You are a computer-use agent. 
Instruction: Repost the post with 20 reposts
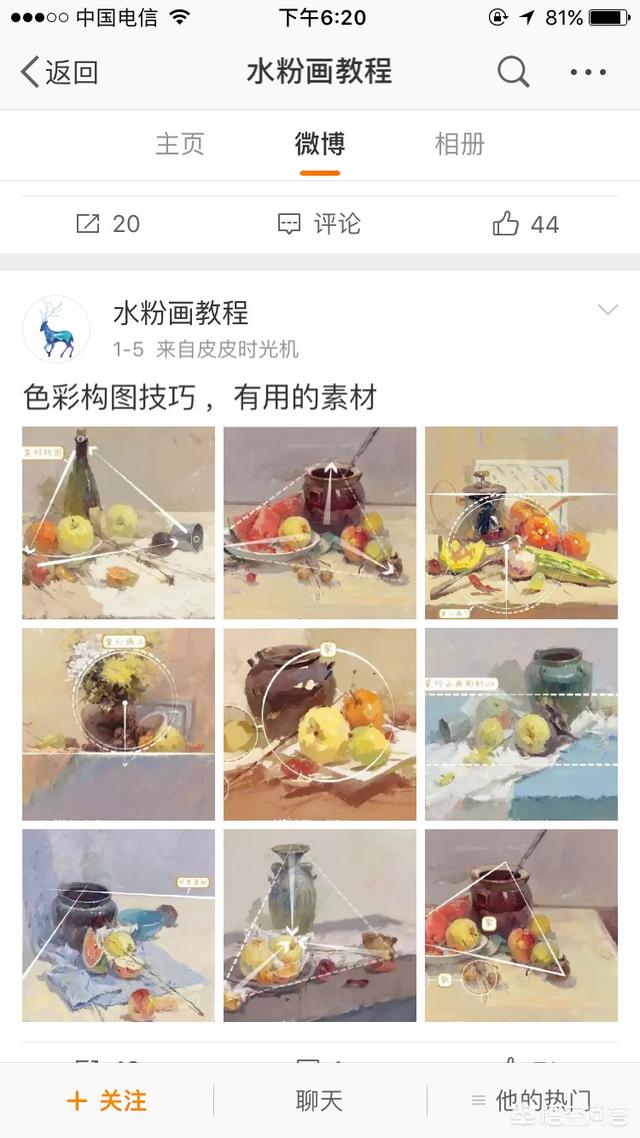tap(108, 224)
